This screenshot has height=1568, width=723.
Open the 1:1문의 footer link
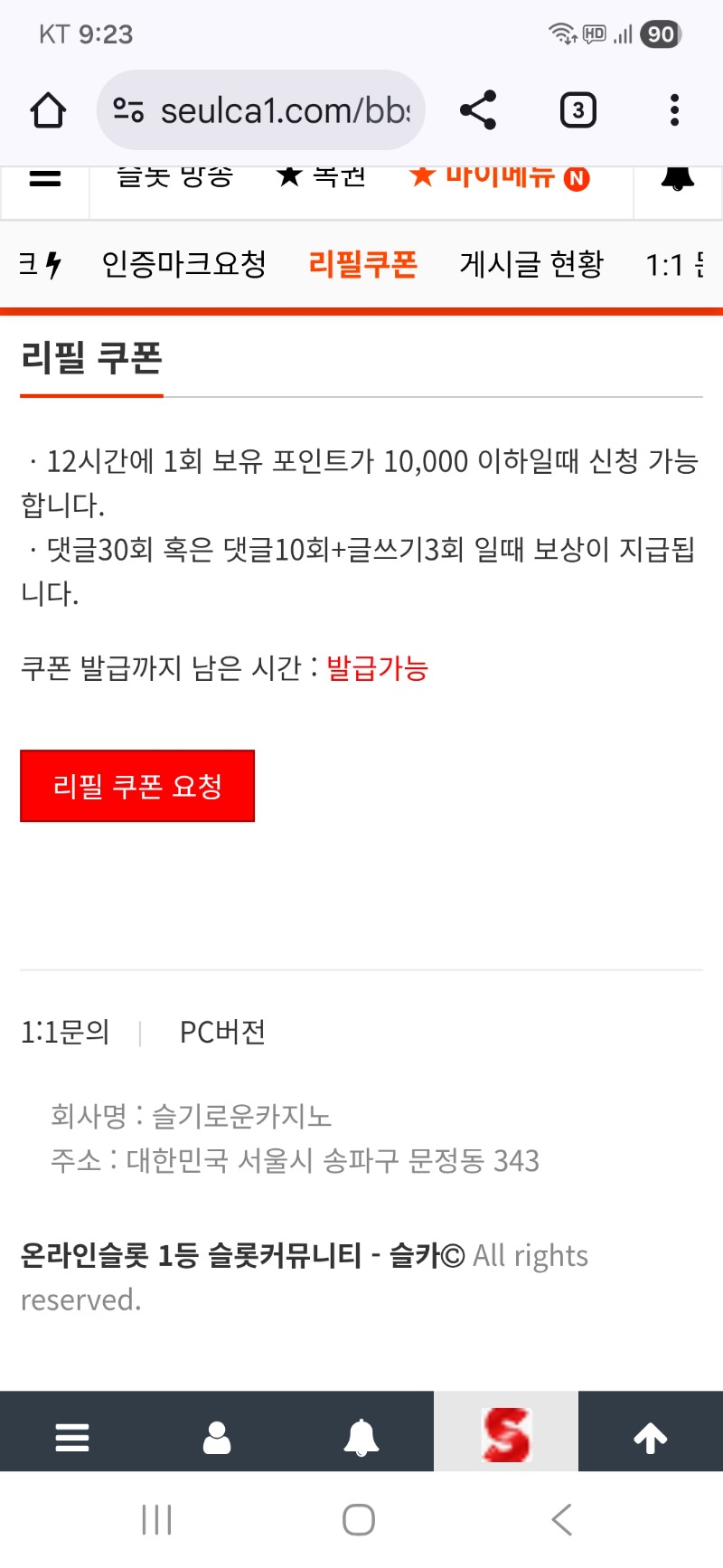click(65, 1032)
